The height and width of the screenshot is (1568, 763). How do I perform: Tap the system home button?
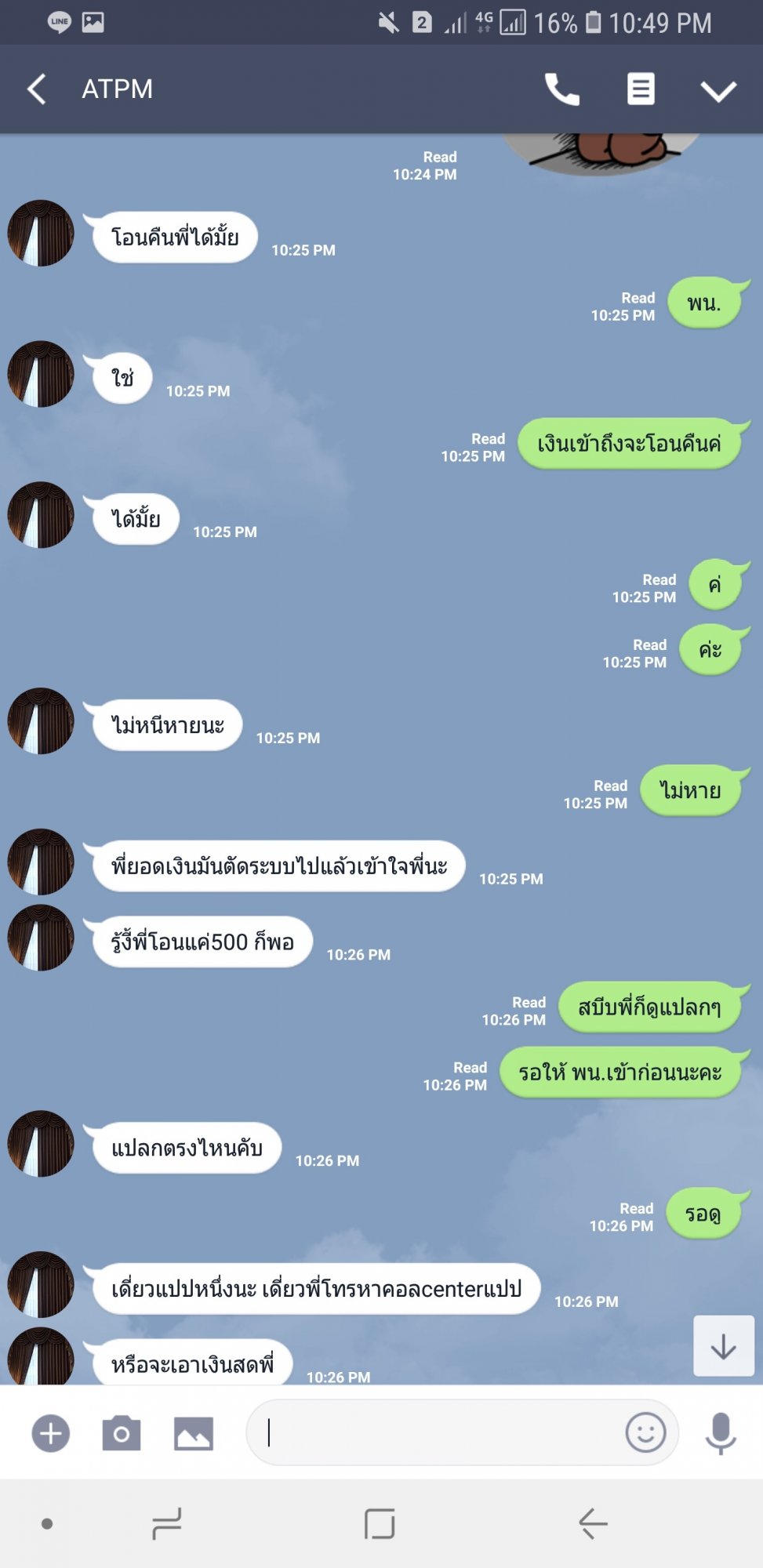click(380, 1523)
